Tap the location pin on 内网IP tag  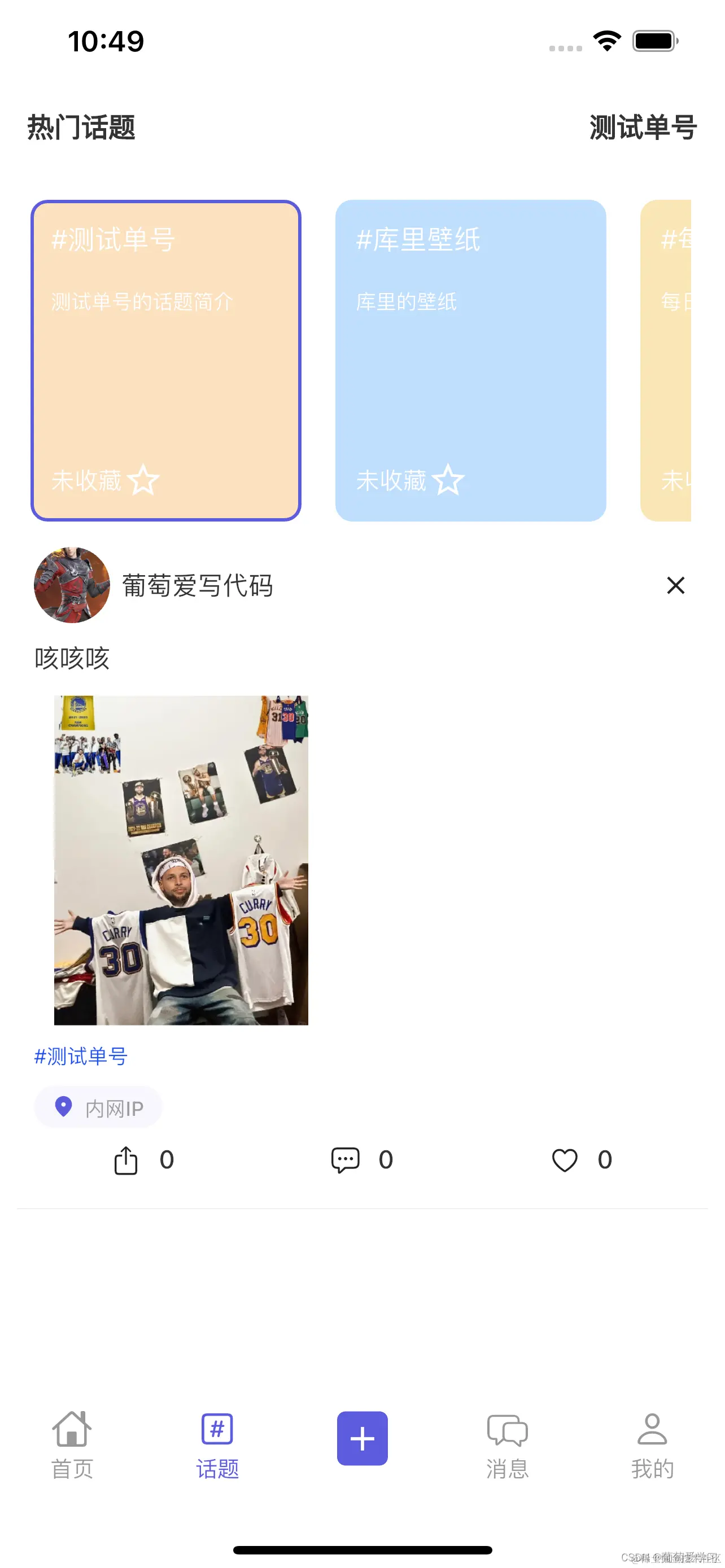pos(64,1107)
